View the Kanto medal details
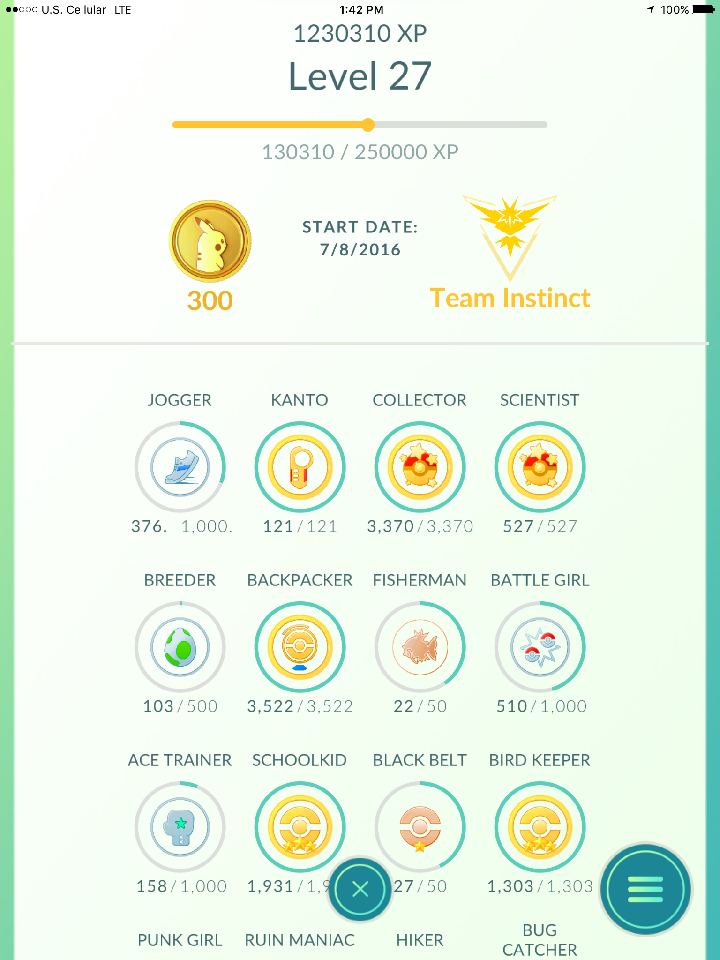This screenshot has width=720, height=960. (x=300, y=466)
